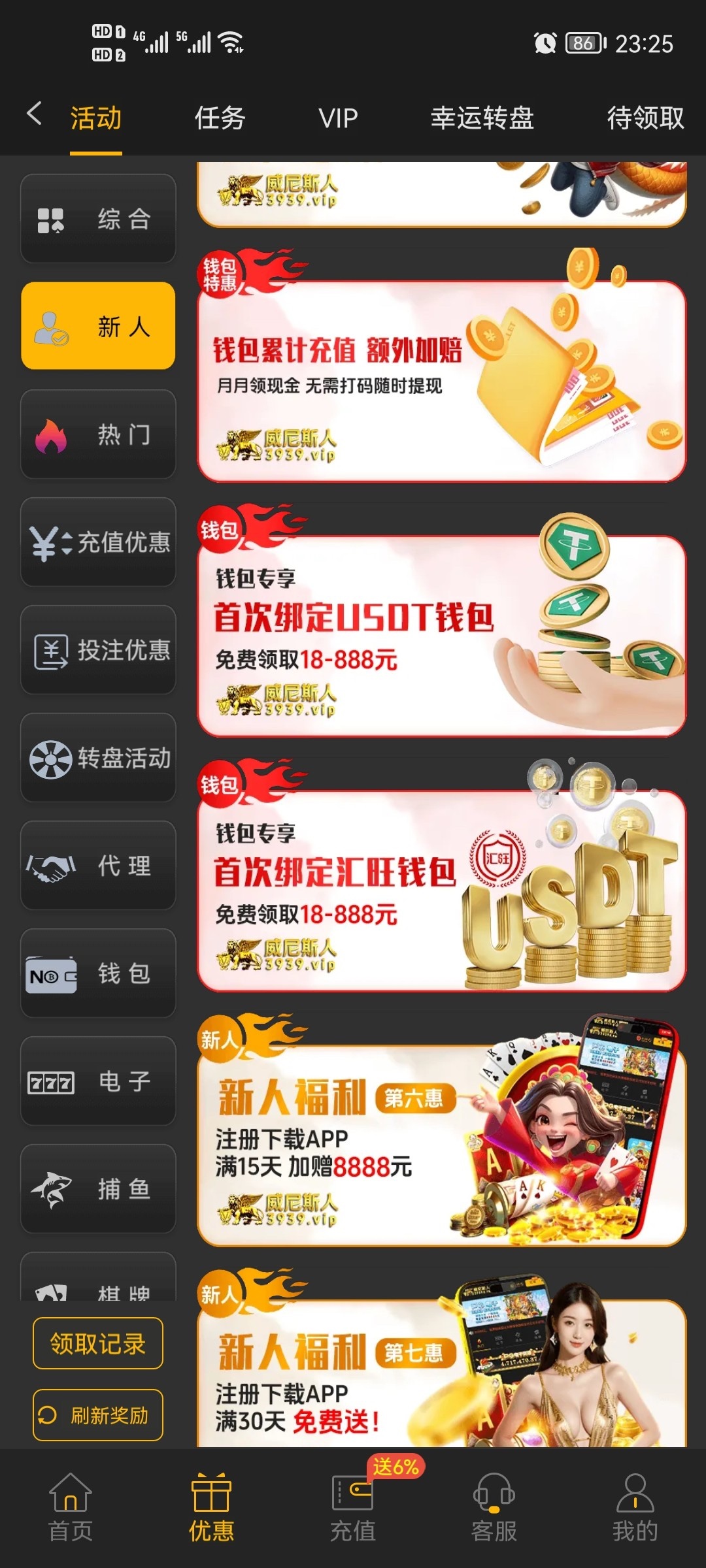Open the 充值优惠 category
Image resolution: width=706 pixels, height=1568 pixels.
[98, 542]
